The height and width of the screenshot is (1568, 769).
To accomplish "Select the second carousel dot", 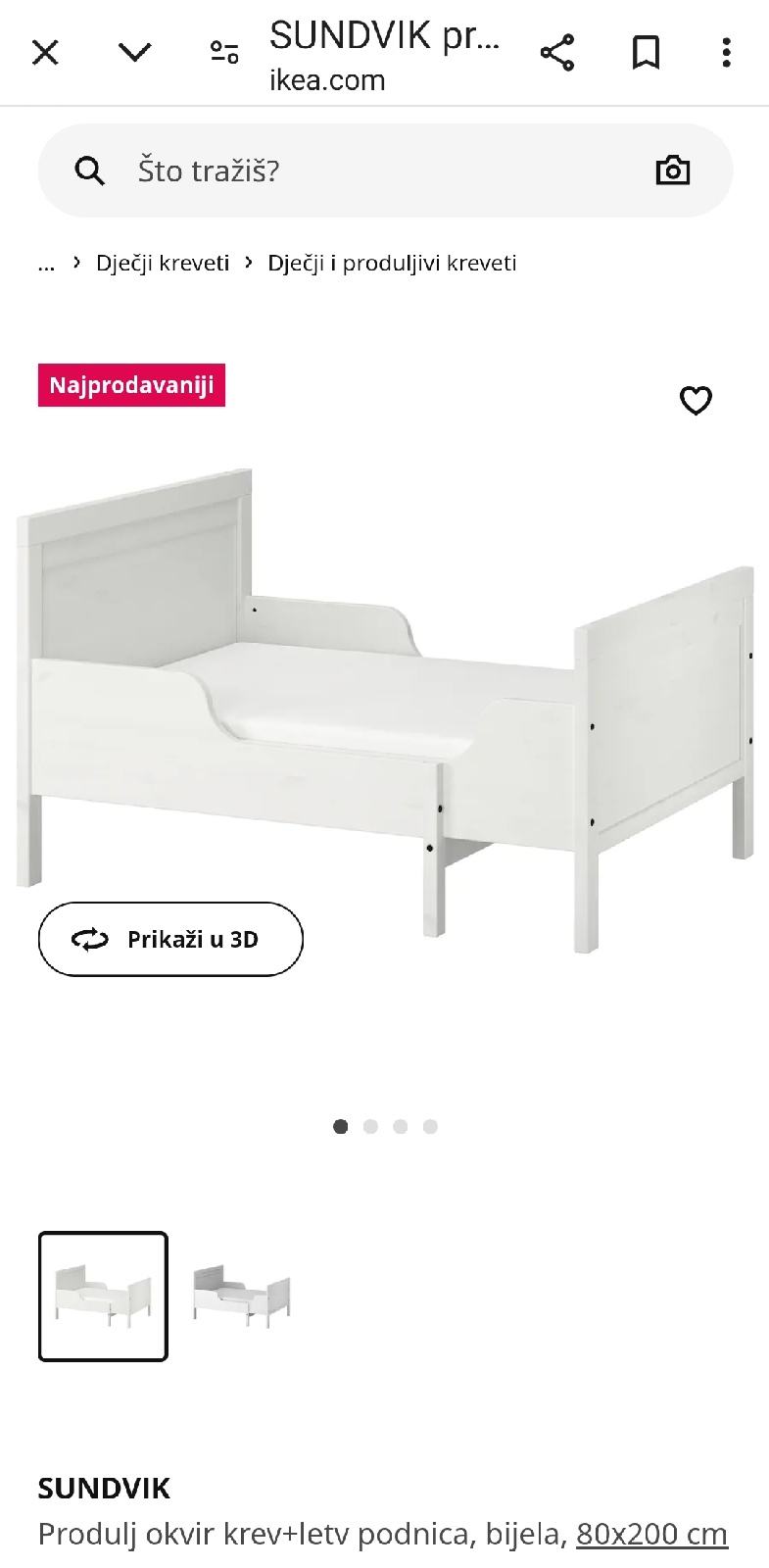I will point(370,1126).
